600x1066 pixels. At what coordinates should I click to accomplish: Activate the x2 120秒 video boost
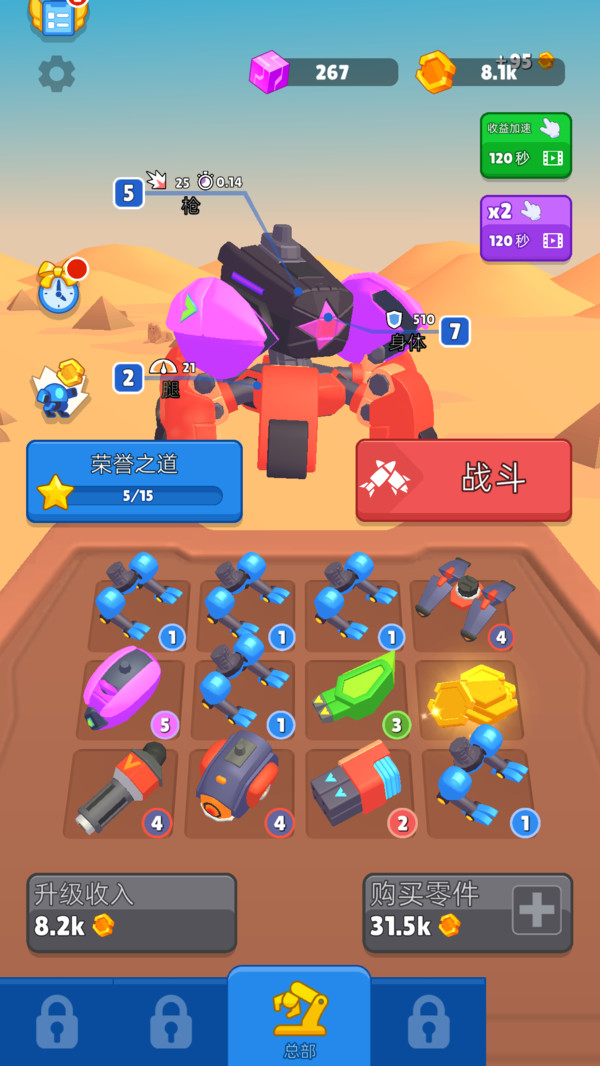pyautogui.click(x=526, y=228)
